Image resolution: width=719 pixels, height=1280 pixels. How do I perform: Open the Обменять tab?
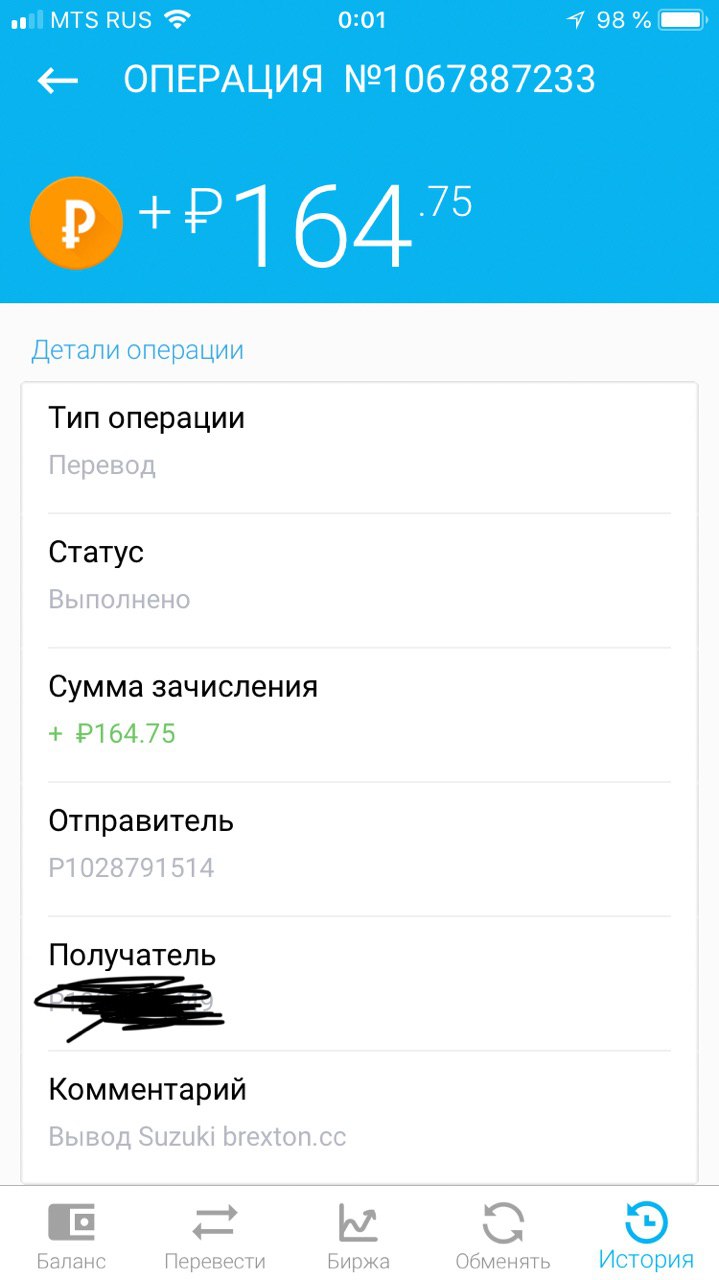tap(503, 1236)
